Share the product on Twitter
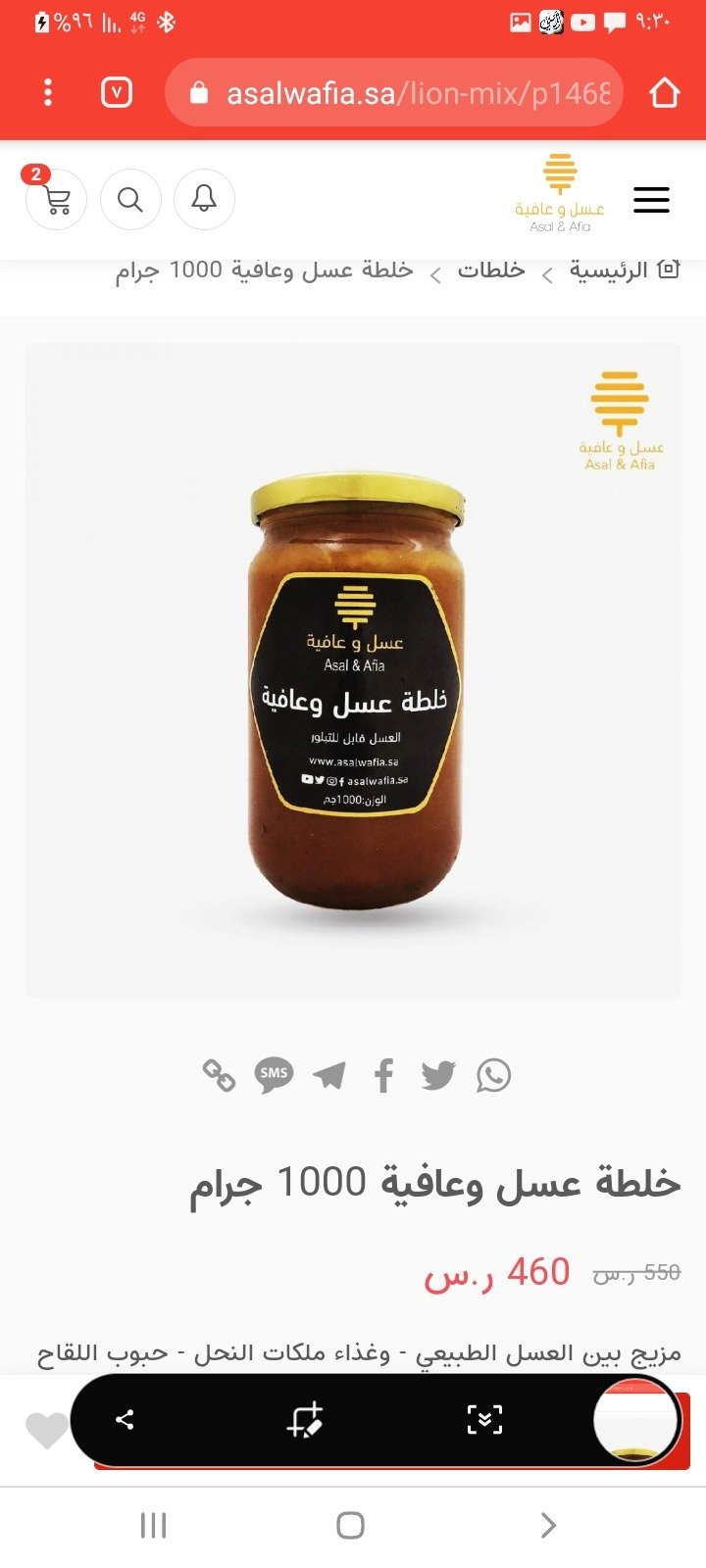Image resolution: width=706 pixels, height=1568 pixels. tap(438, 1074)
